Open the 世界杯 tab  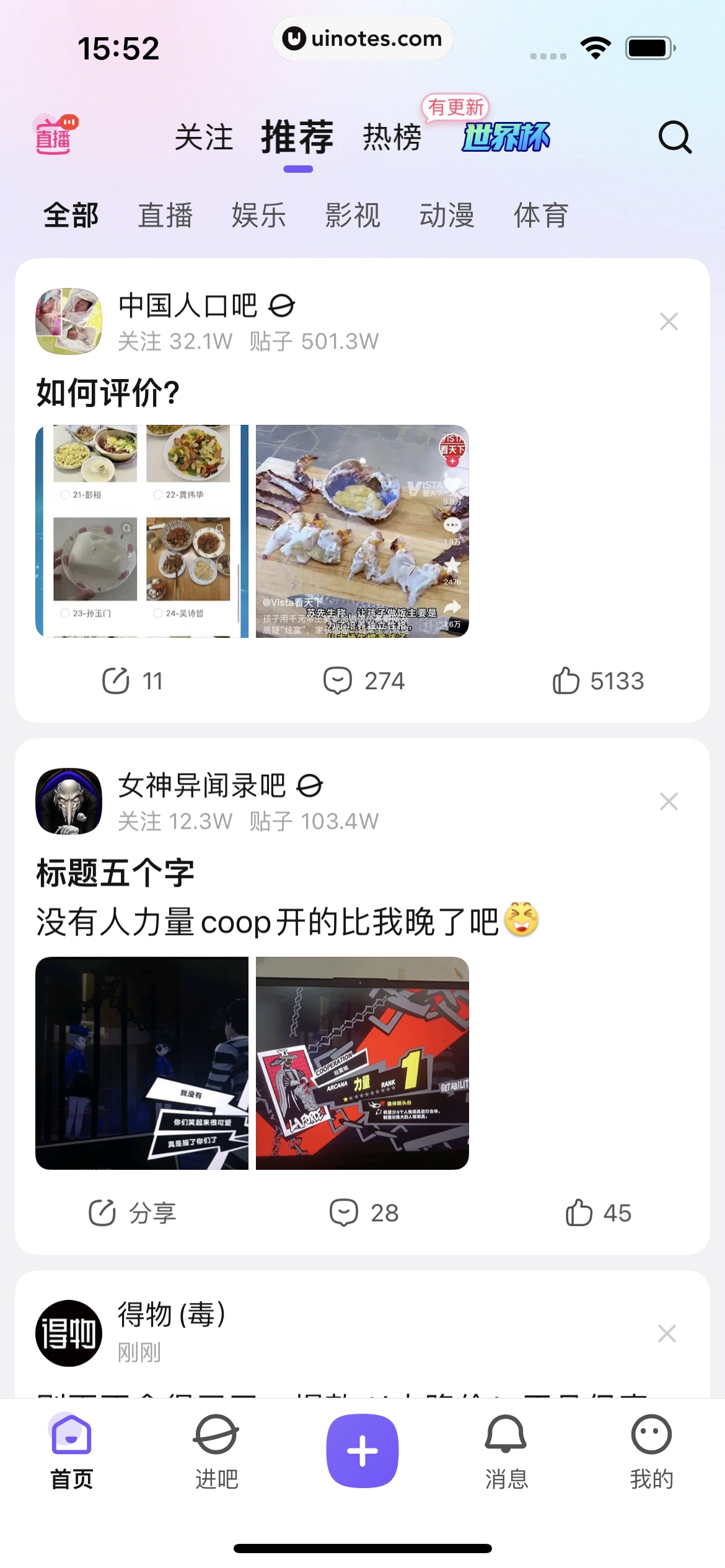[506, 137]
